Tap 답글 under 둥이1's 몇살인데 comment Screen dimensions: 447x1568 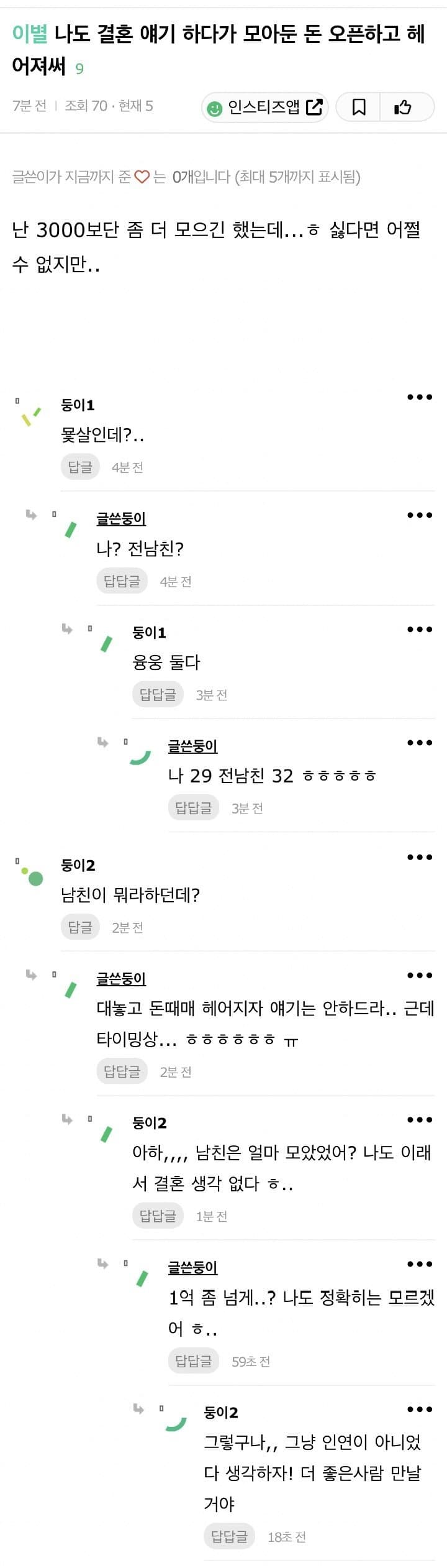(80, 467)
